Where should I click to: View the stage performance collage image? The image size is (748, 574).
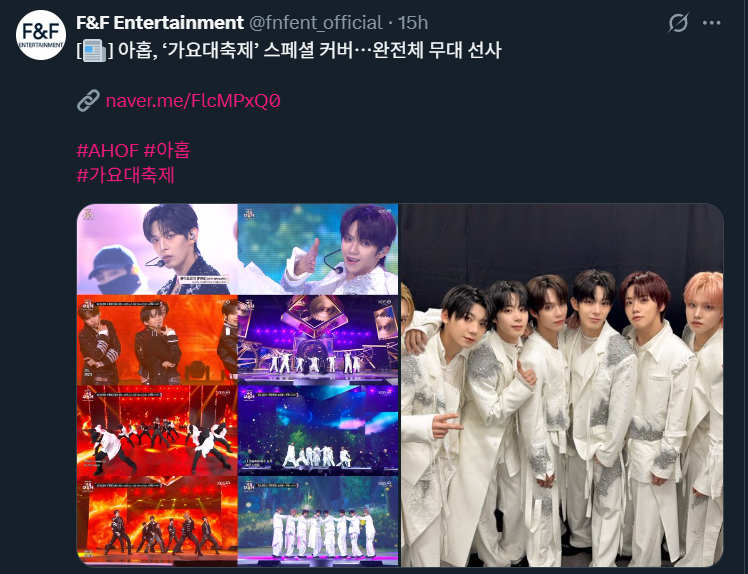[237, 385]
